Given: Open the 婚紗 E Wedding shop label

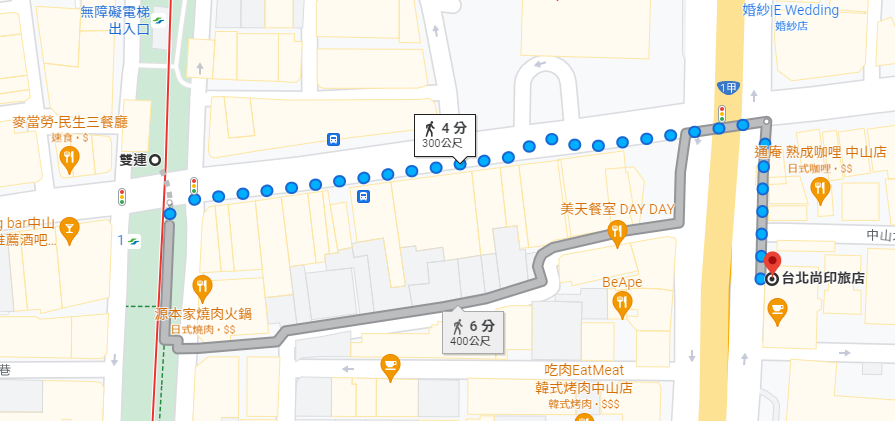Looking at the screenshot, I should pos(791,10).
